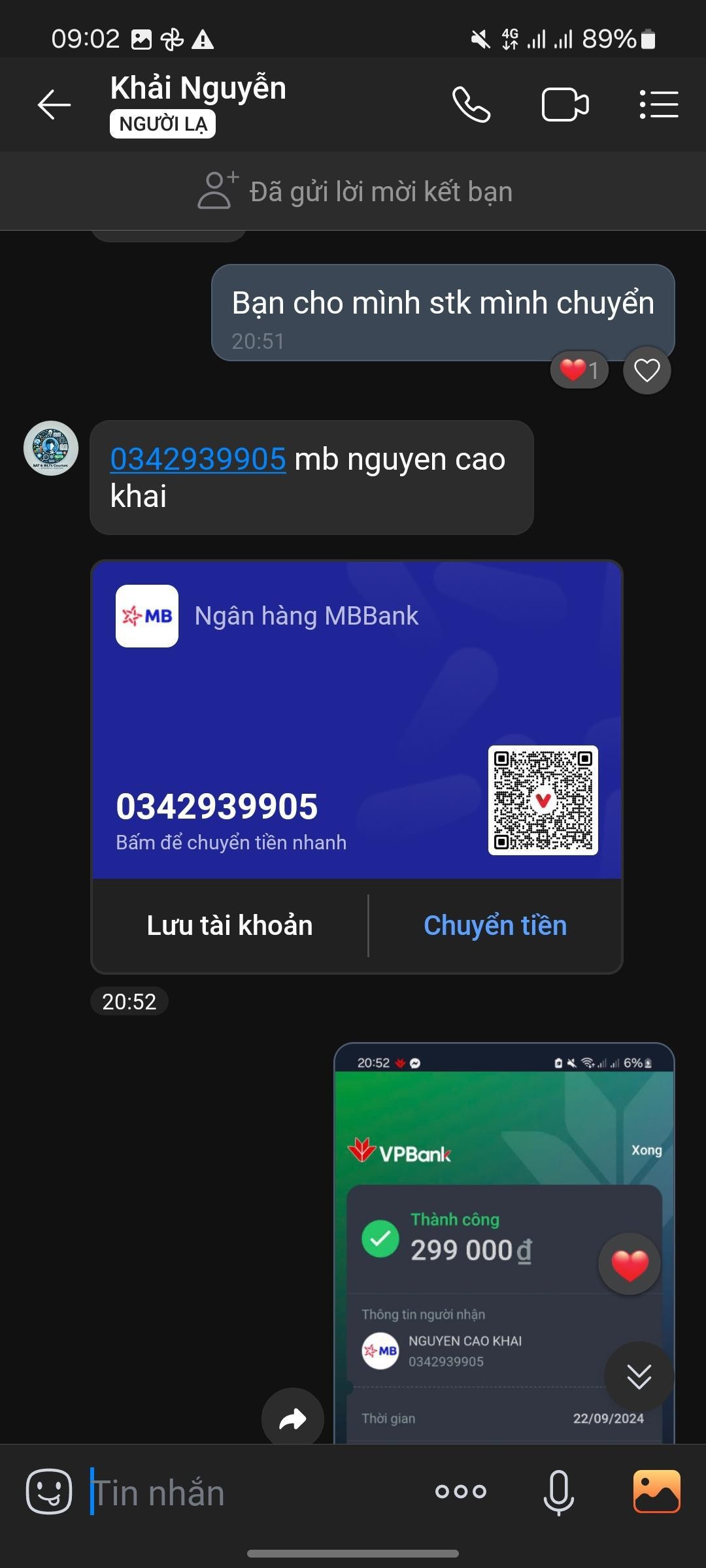706x1568 pixels.
Task: Open the sticker and emoji picker
Action: click(49, 1492)
